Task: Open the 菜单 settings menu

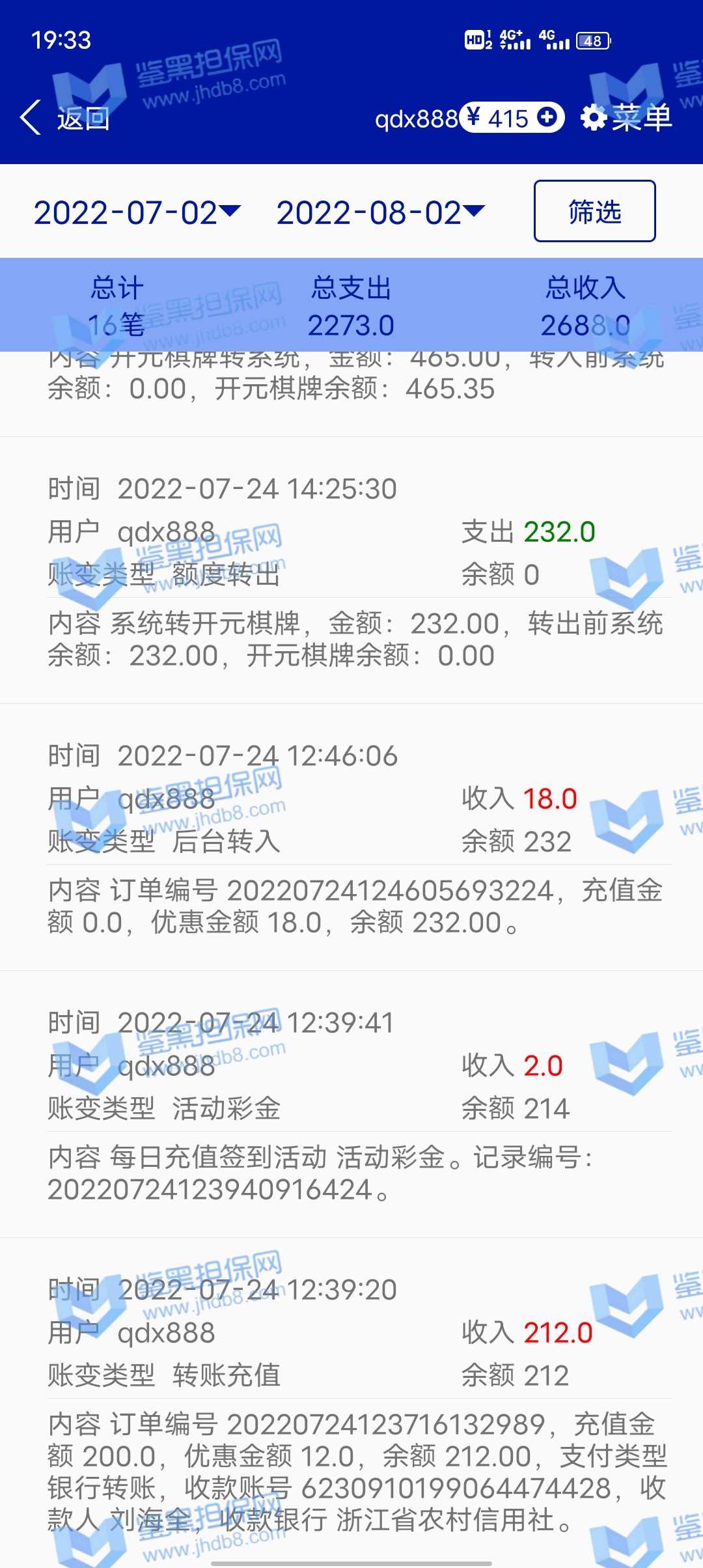Action: [626, 118]
